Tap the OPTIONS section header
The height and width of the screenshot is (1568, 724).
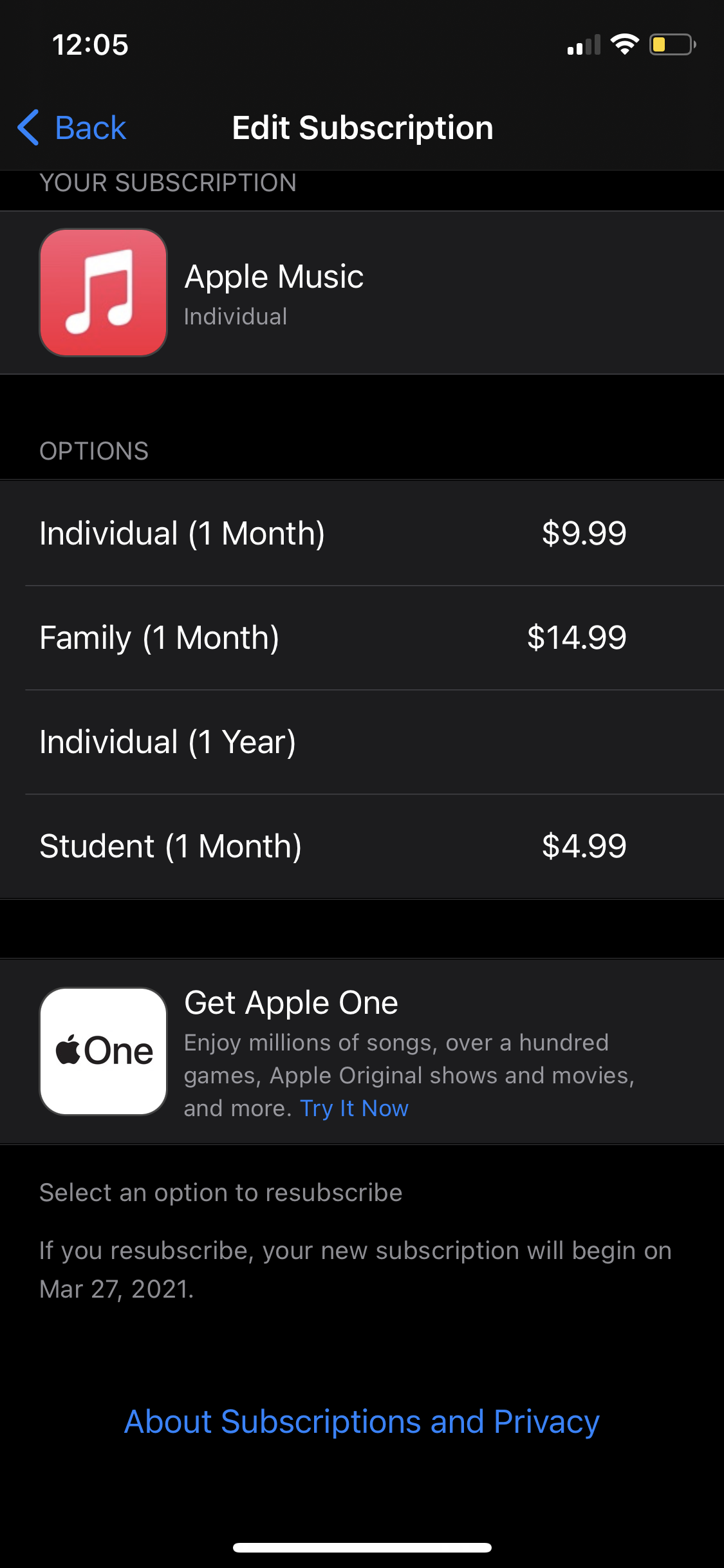pos(94,451)
